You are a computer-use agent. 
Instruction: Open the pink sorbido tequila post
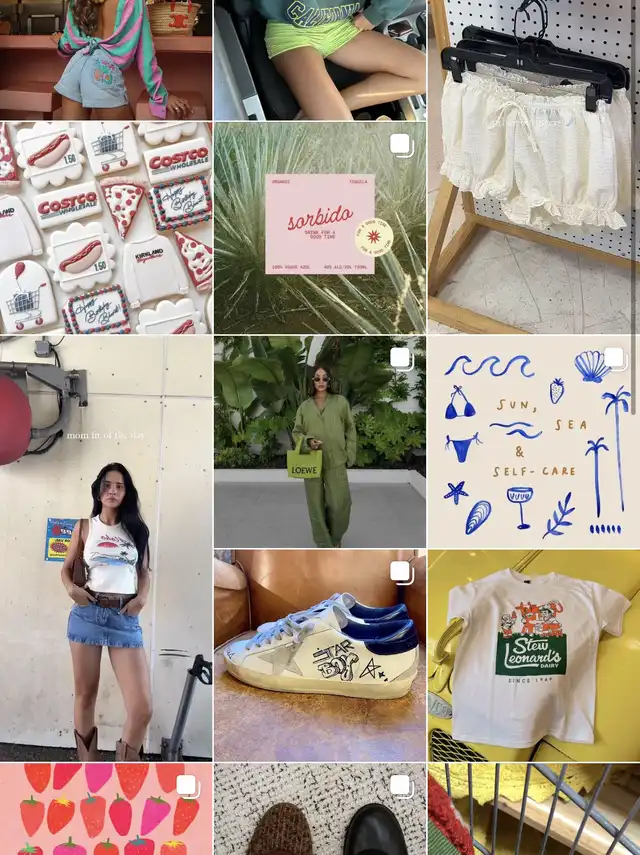tap(319, 227)
